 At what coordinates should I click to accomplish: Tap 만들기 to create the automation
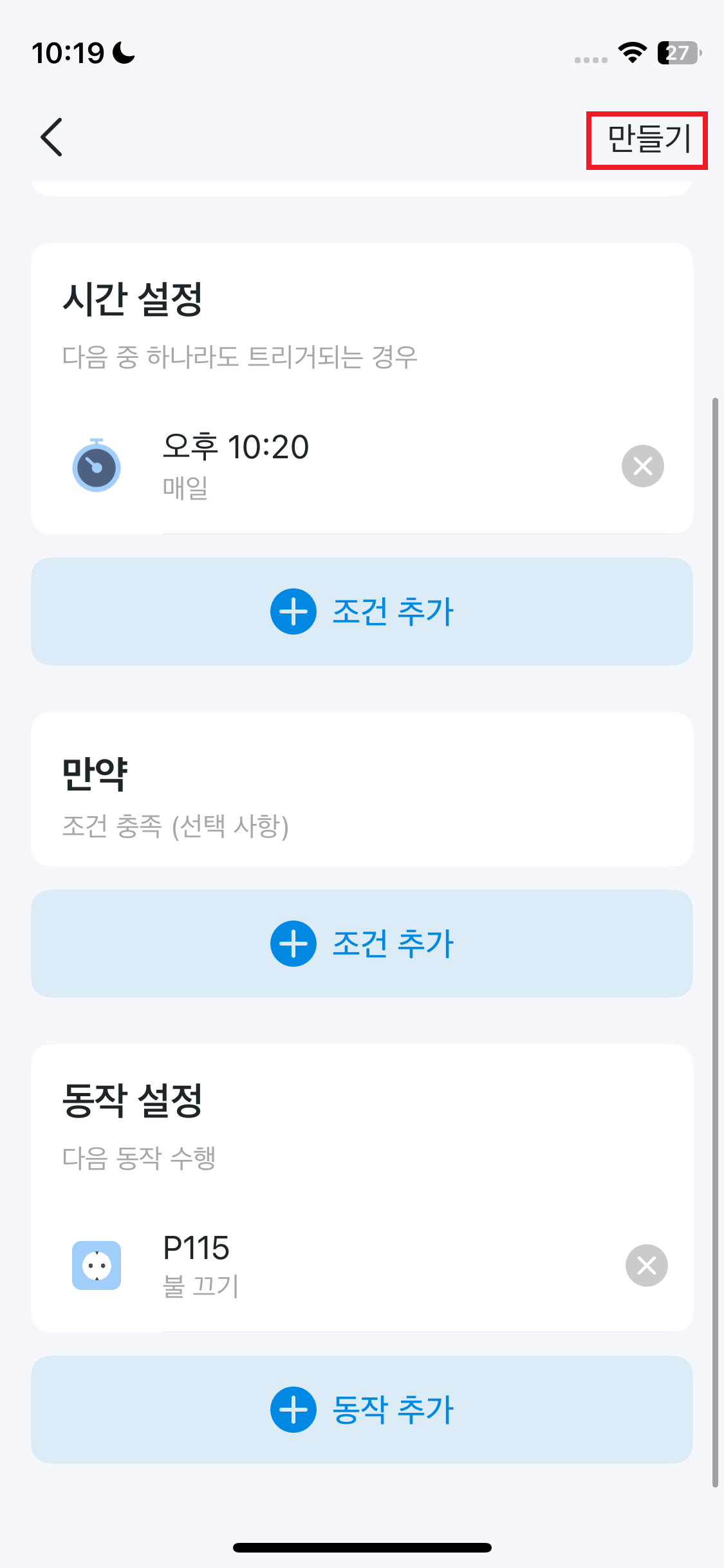point(648,140)
